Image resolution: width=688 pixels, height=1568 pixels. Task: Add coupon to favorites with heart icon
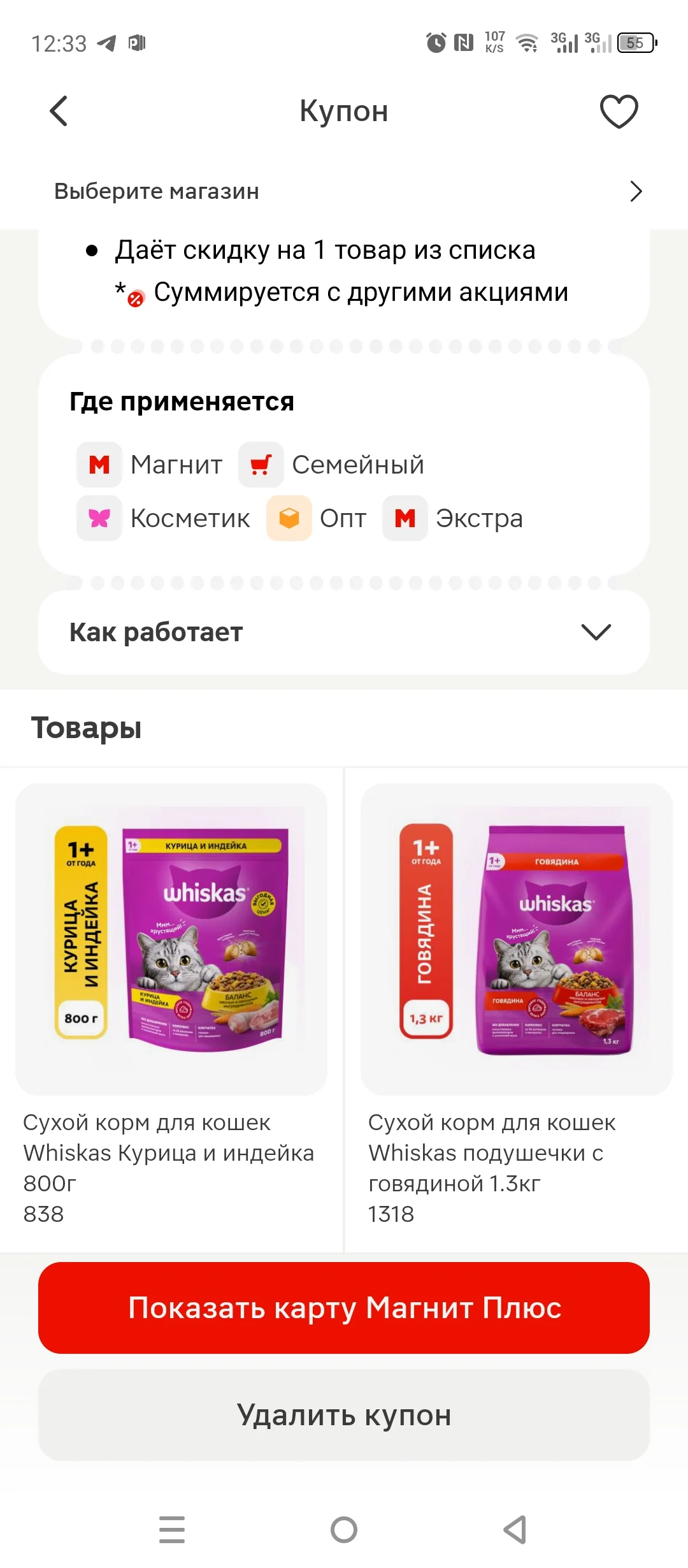pyautogui.click(x=619, y=111)
